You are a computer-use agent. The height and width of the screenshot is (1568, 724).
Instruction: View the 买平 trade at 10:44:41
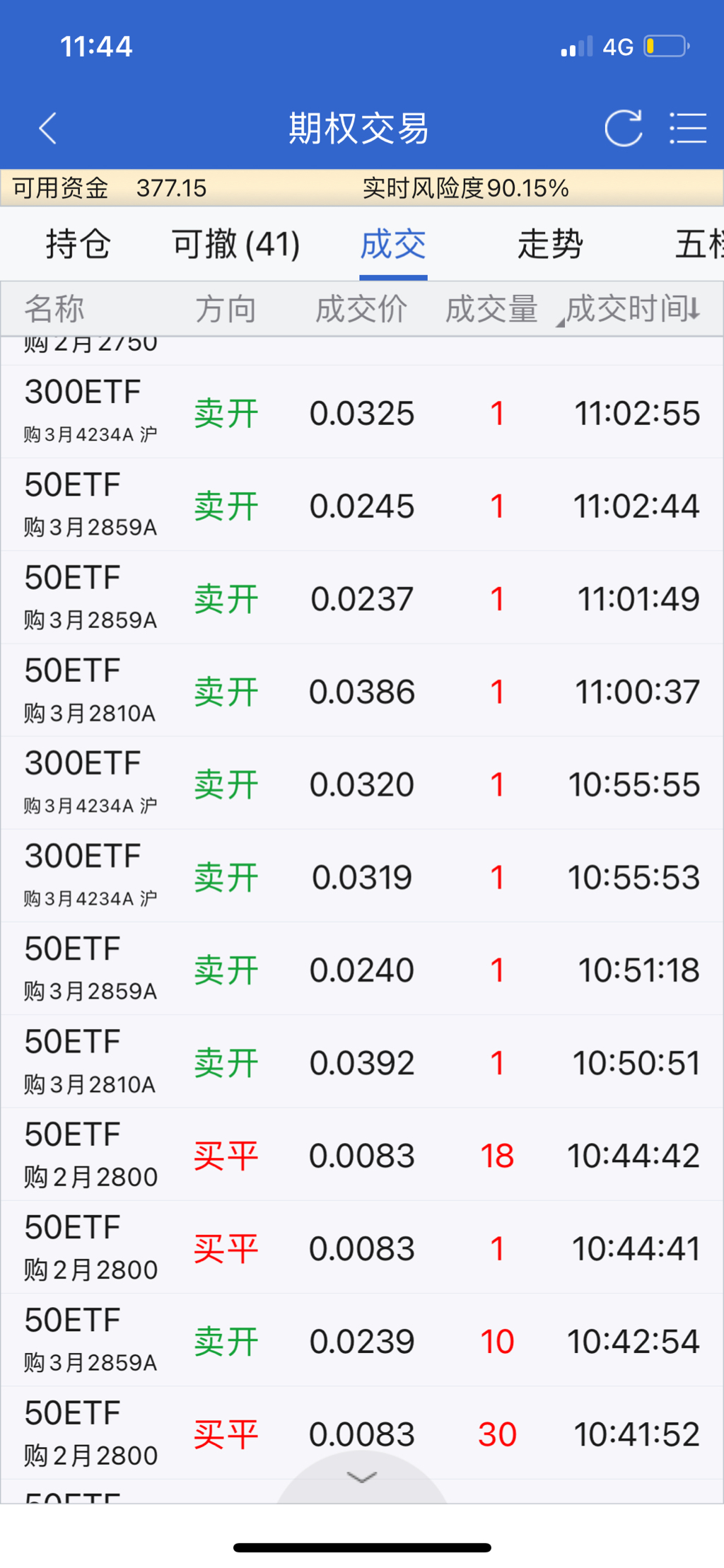(x=362, y=1247)
